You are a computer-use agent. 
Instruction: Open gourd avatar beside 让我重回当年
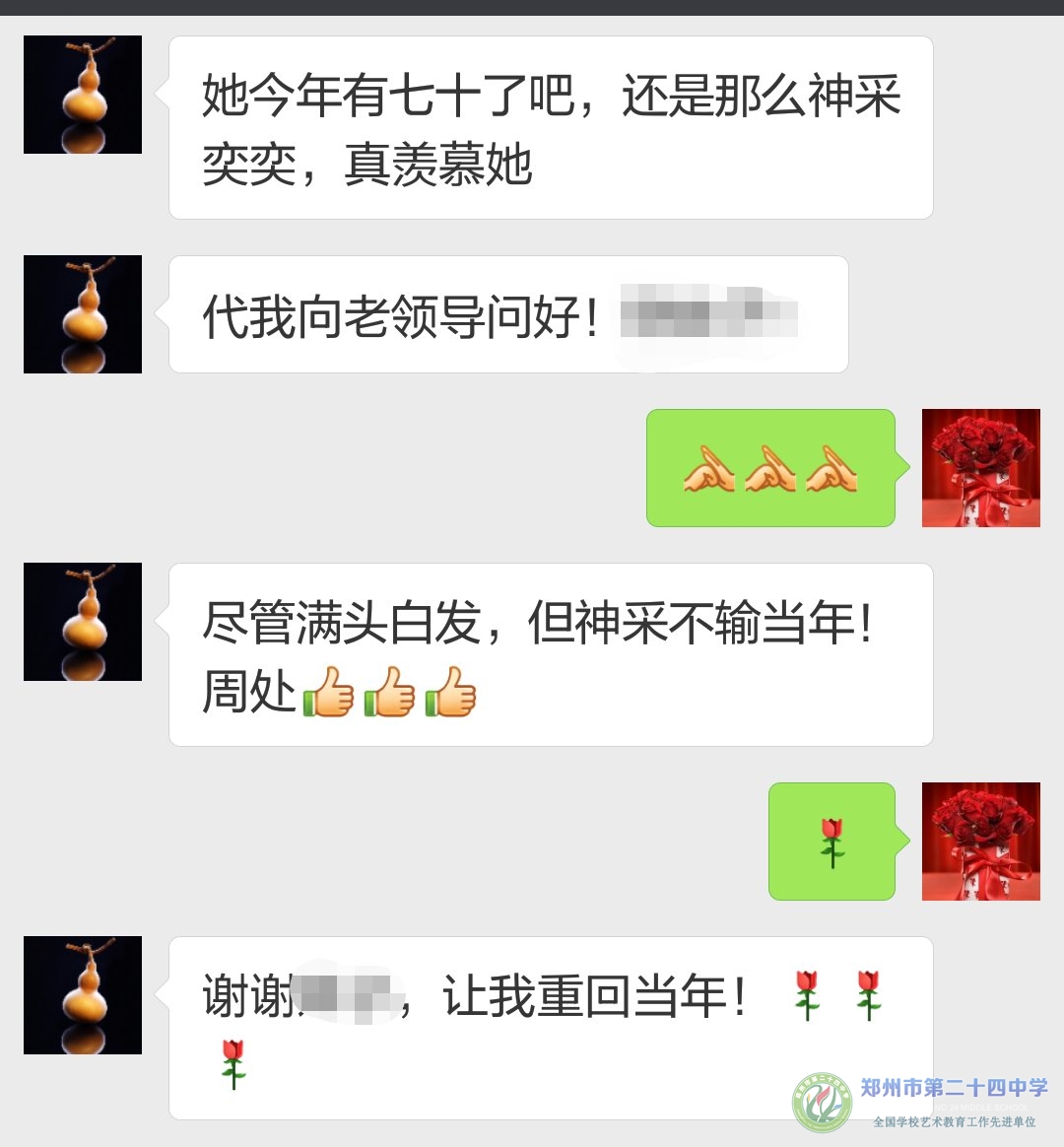tap(83, 995)
